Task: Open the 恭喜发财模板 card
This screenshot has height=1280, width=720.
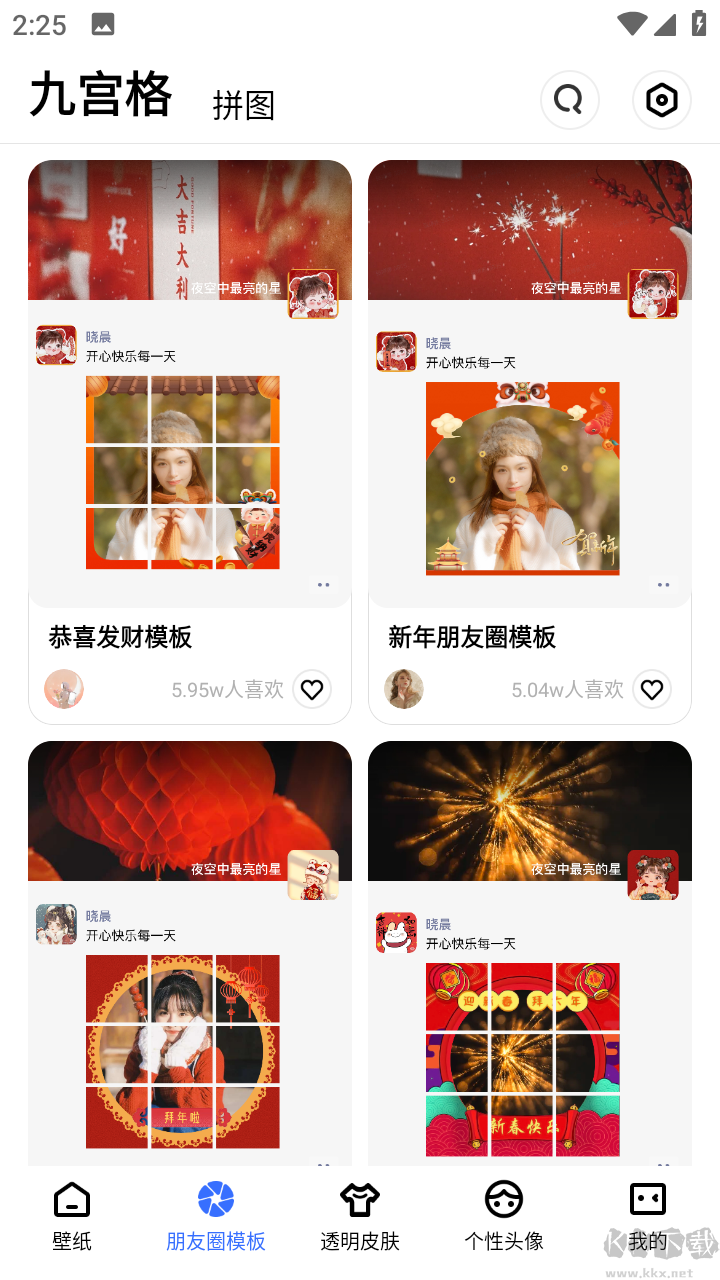Action: click(189, 440)
